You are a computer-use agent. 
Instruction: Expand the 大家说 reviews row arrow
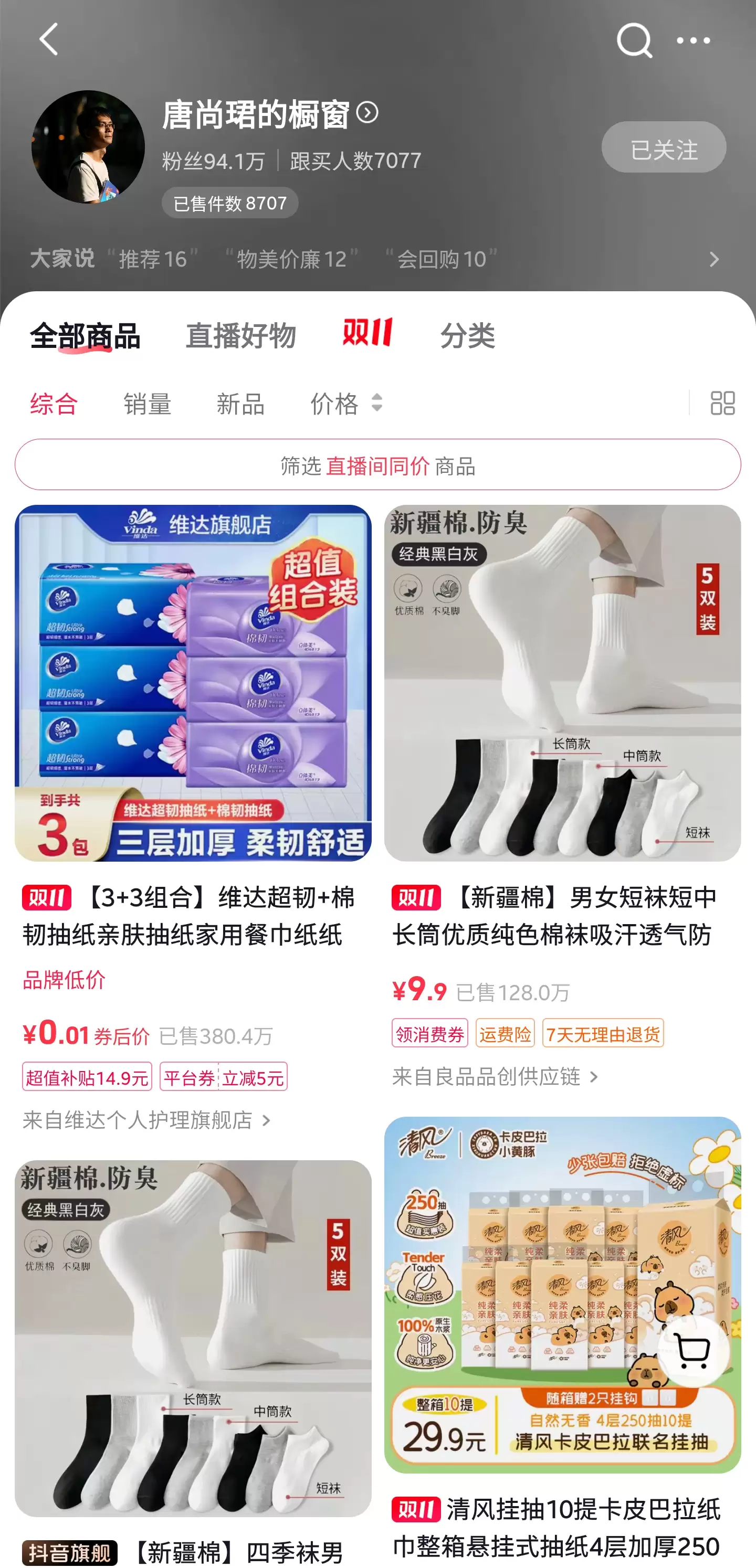click(714, 260)
